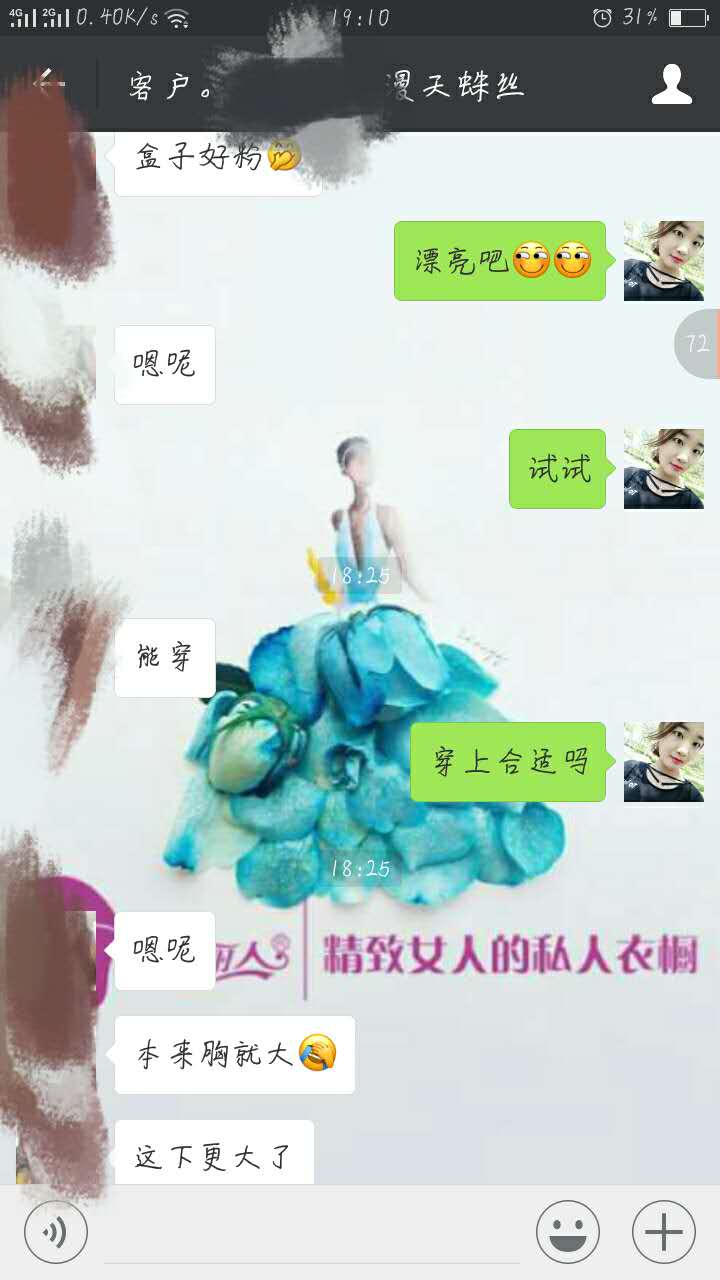Screen dimensions: 720x1280
Task: Go back using the back arrow
Action: 48,84
